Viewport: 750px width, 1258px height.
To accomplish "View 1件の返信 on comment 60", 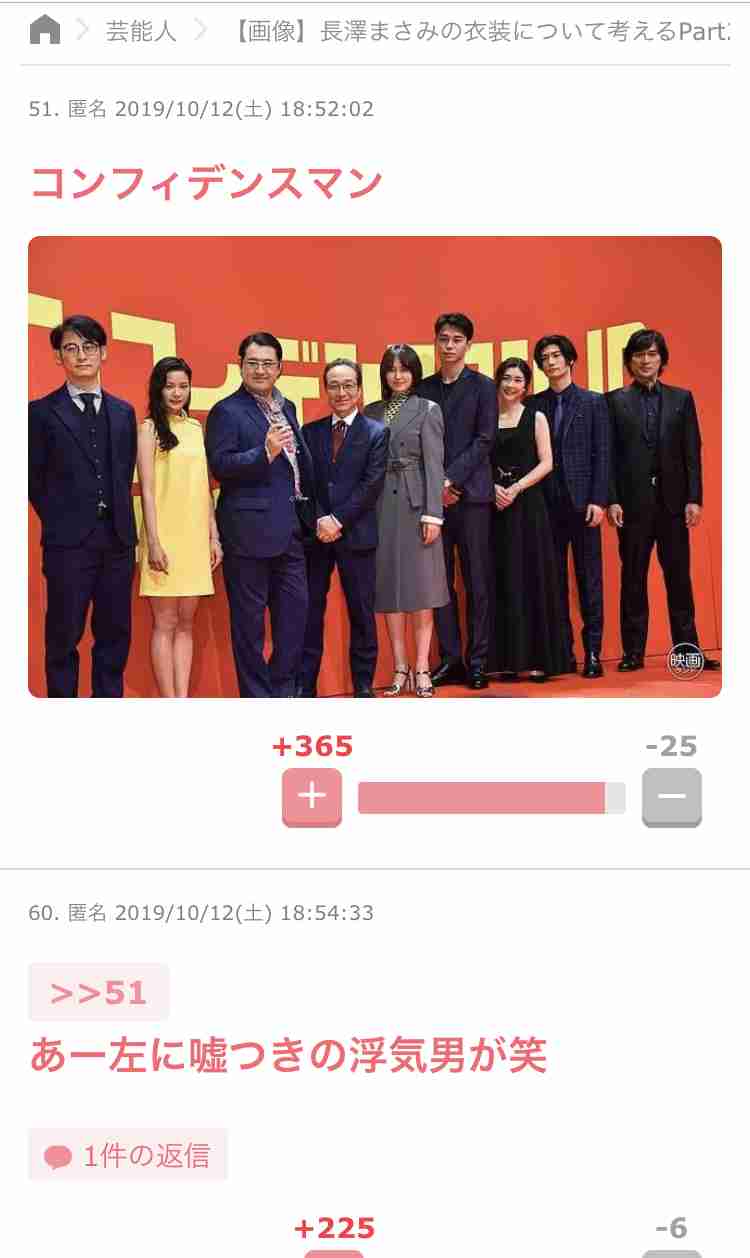I will click(128, 1155).
